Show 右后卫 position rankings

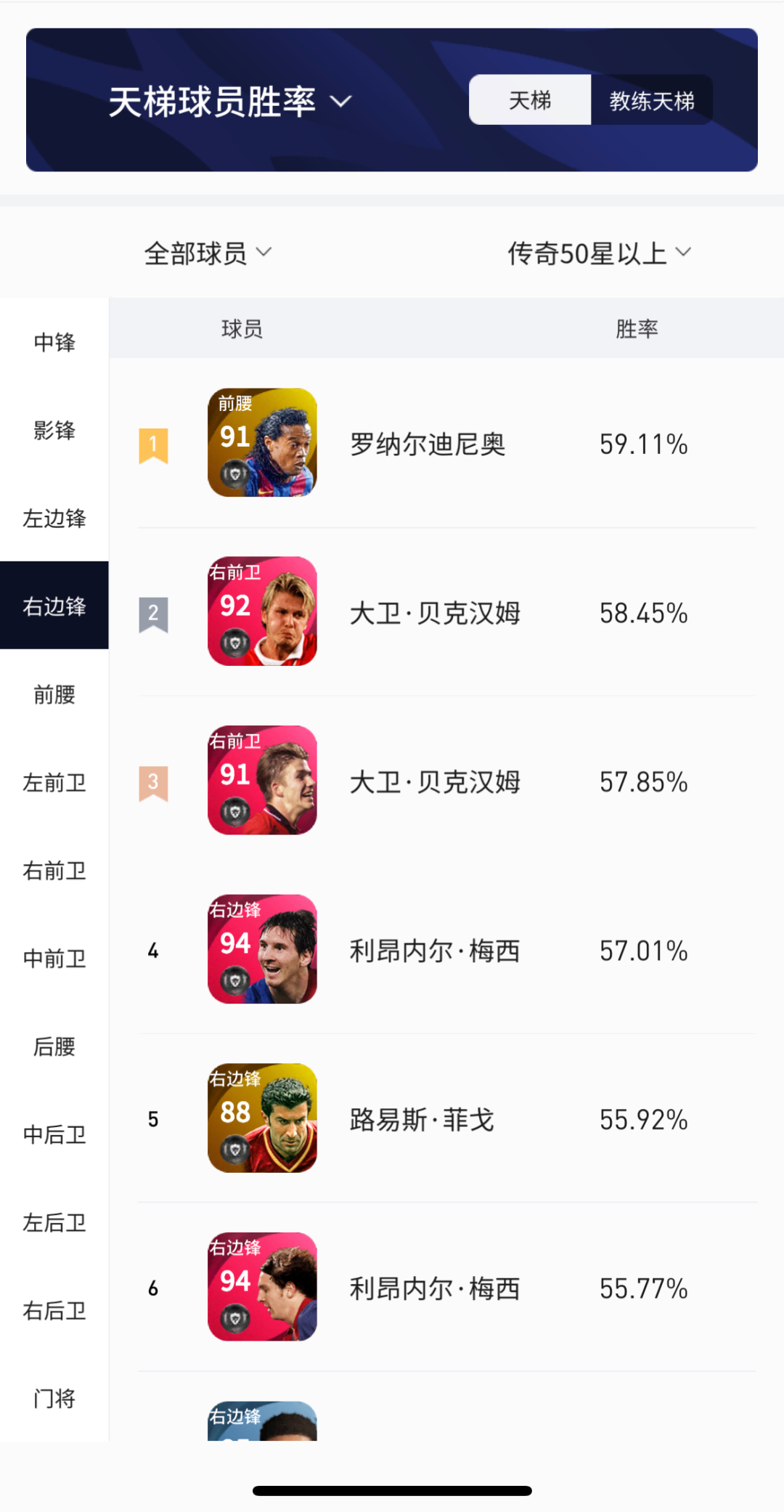(54, 1311)
